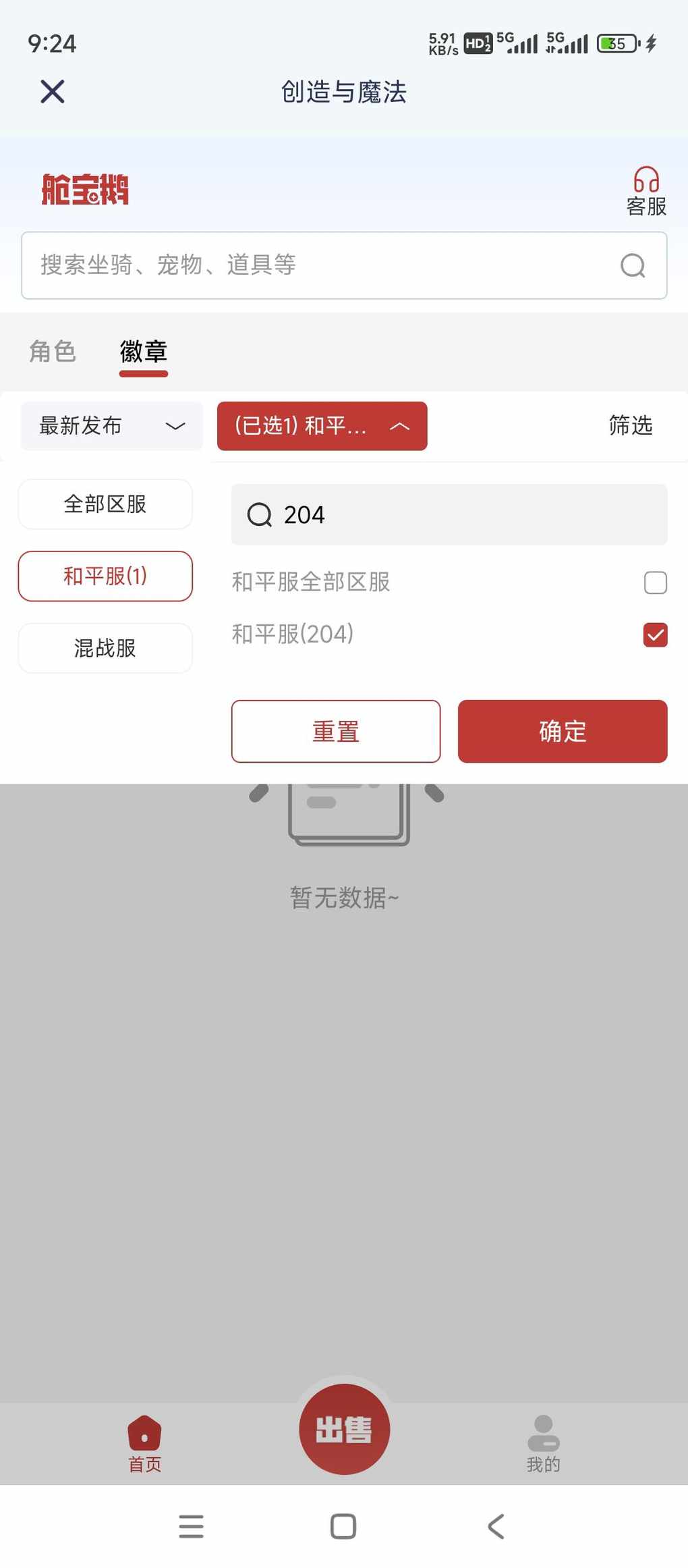Expand the 最新发布 sort dropdown
688x1568 pixels.
click(111, 426)
